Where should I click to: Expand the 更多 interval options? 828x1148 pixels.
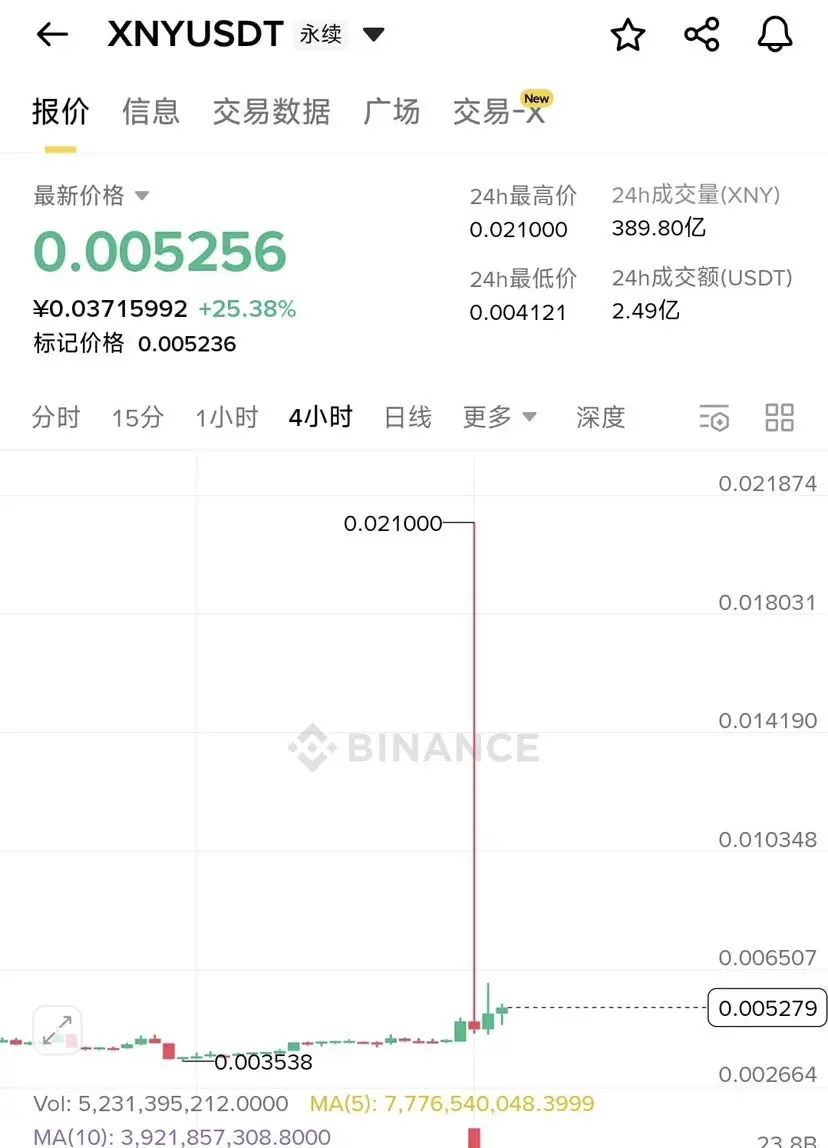point(499,417)
